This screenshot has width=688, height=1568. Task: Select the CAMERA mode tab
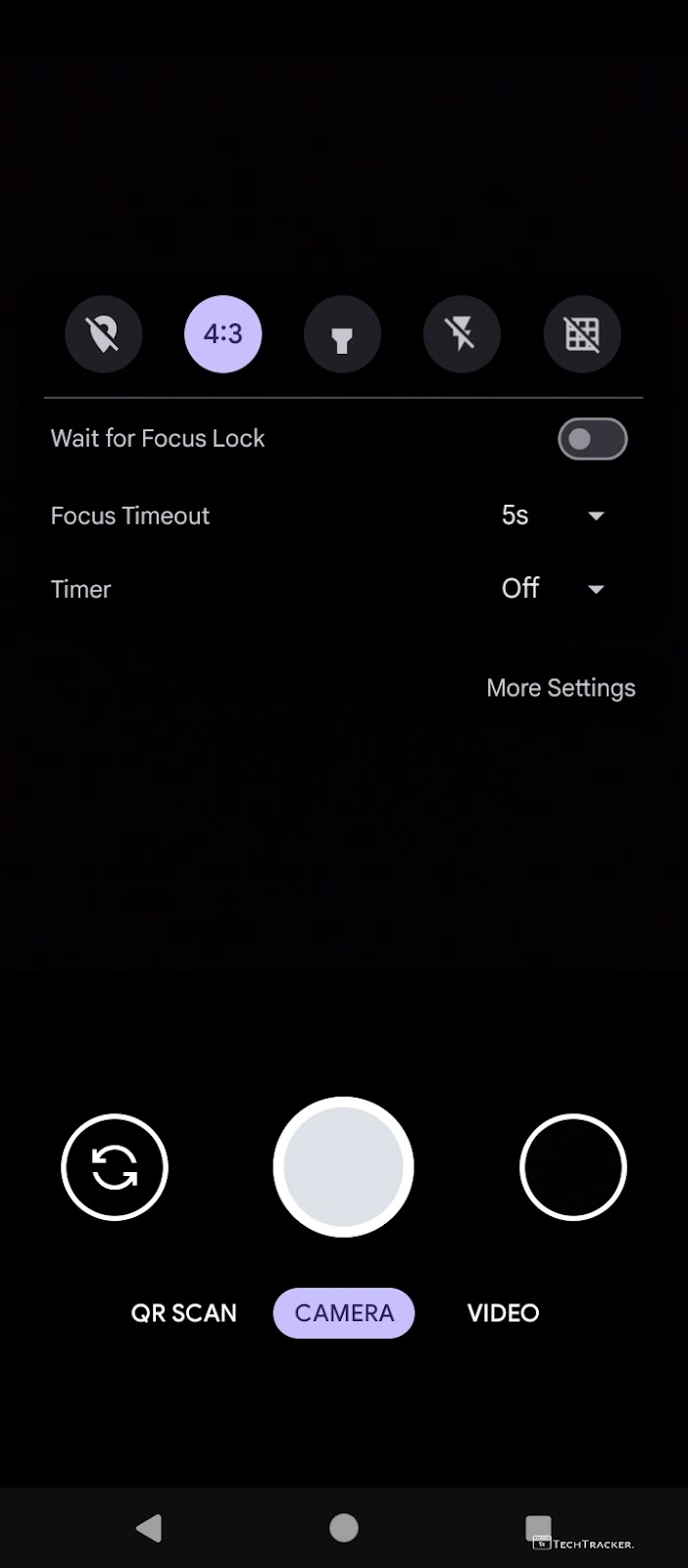pos(344,1313)
